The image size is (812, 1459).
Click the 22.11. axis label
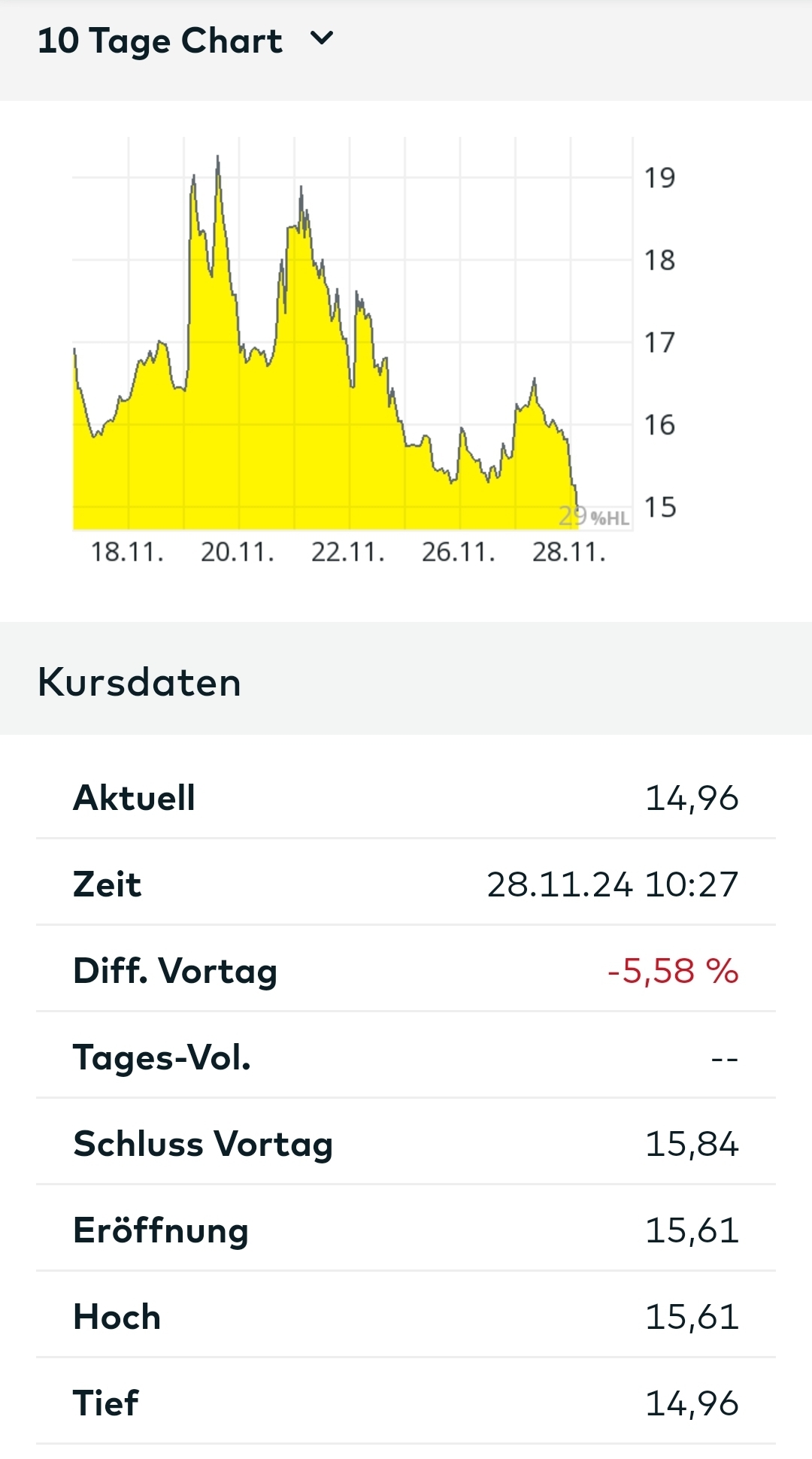[349, 554]
